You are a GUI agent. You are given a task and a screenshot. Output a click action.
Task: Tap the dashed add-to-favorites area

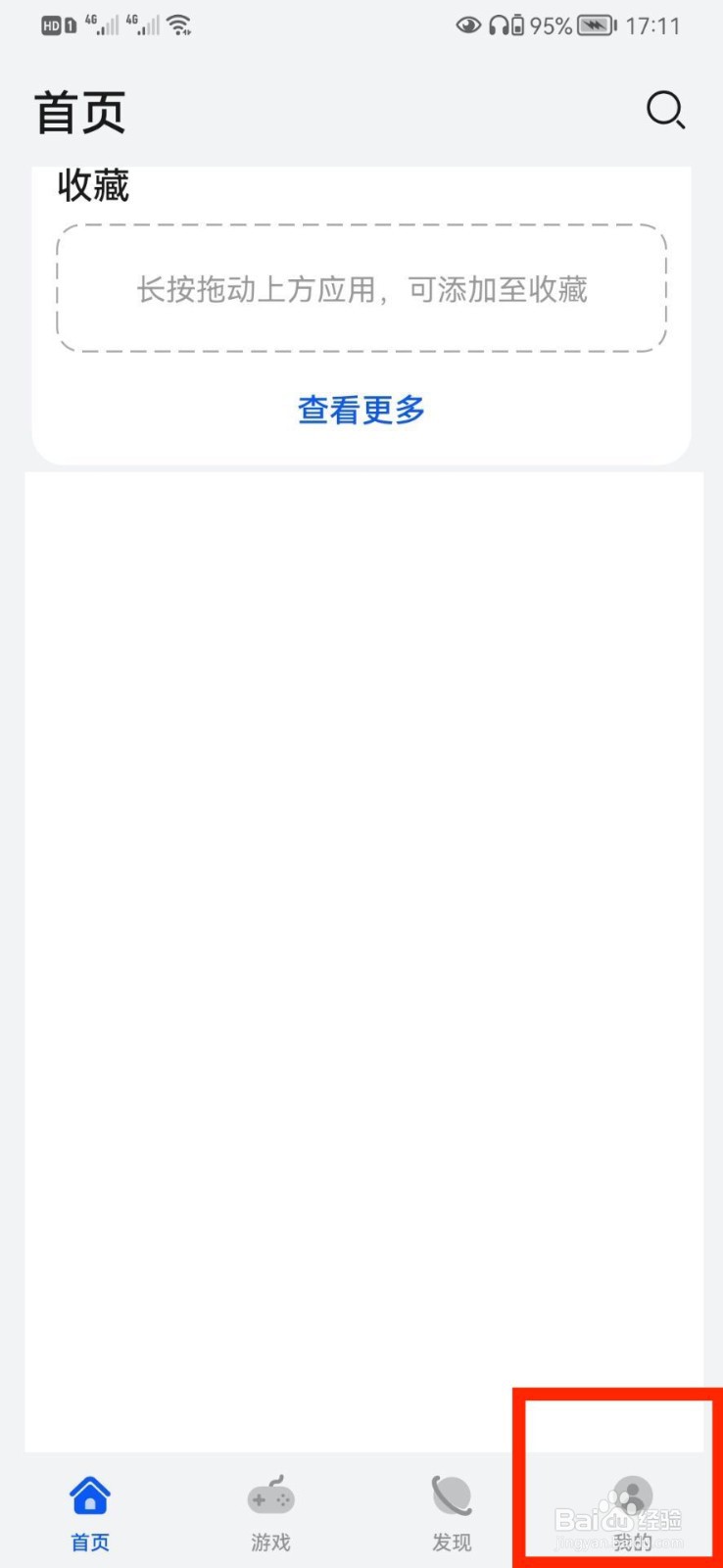click(361, 289)
